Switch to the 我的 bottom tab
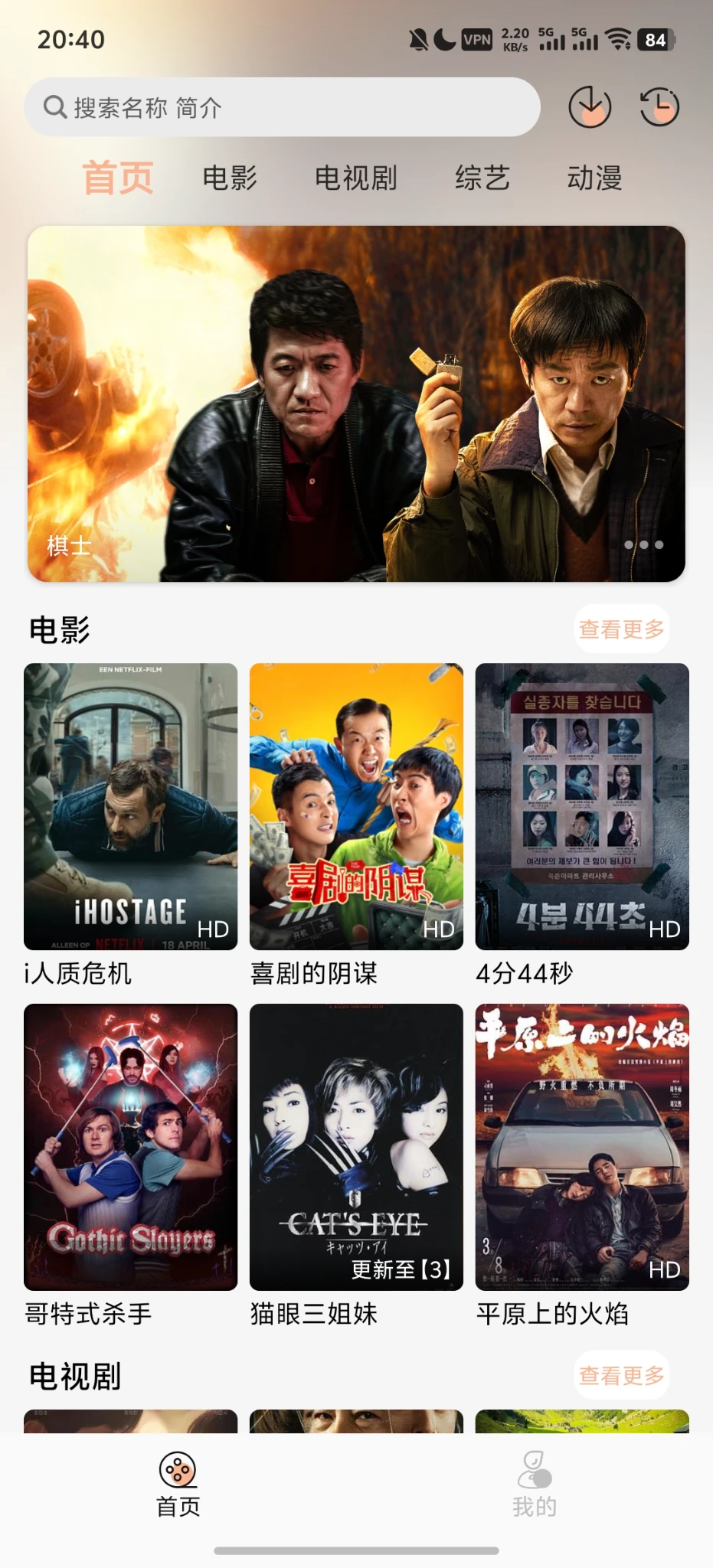Image resolution: width=713 pixels, height=1568 pixels. tap(535, 1485)
